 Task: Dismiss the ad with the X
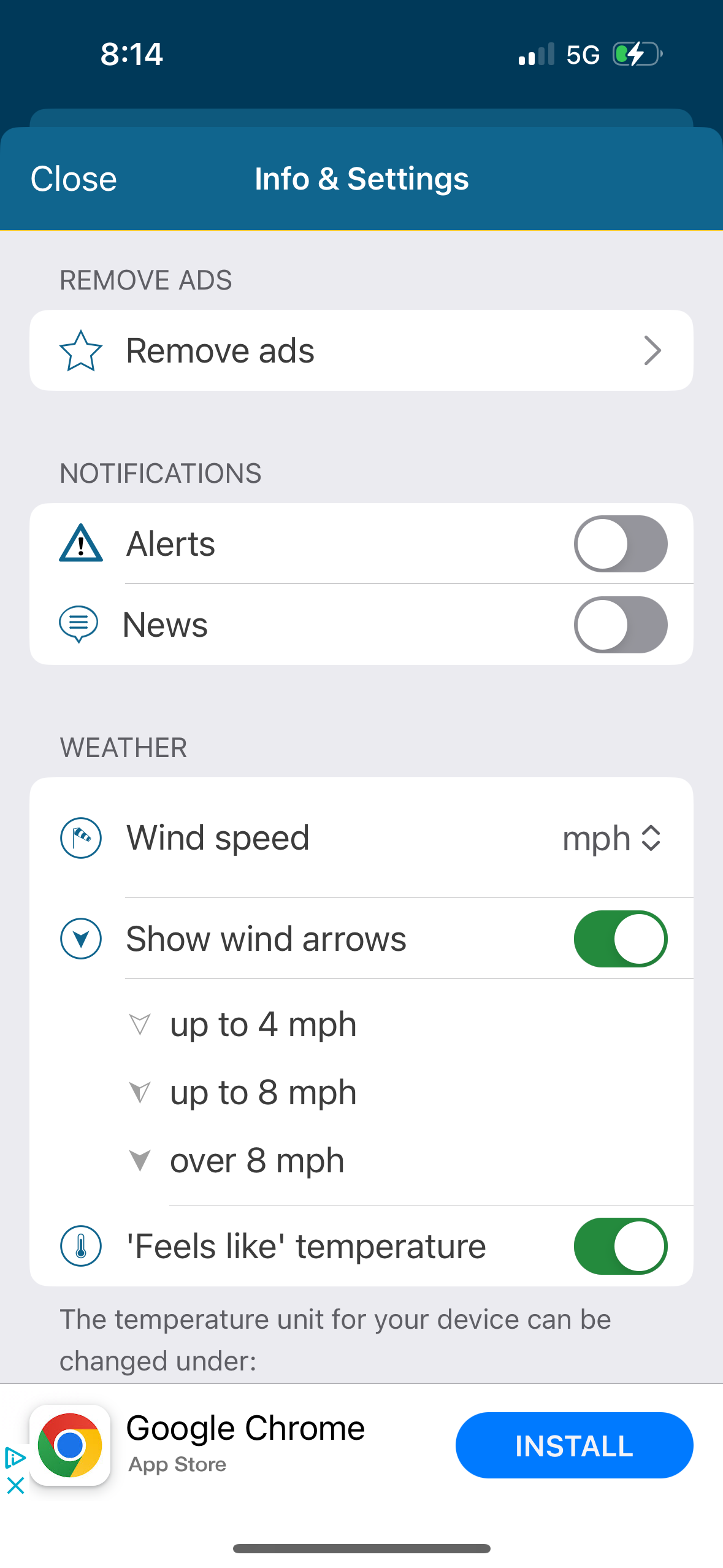pos(15,1486)
